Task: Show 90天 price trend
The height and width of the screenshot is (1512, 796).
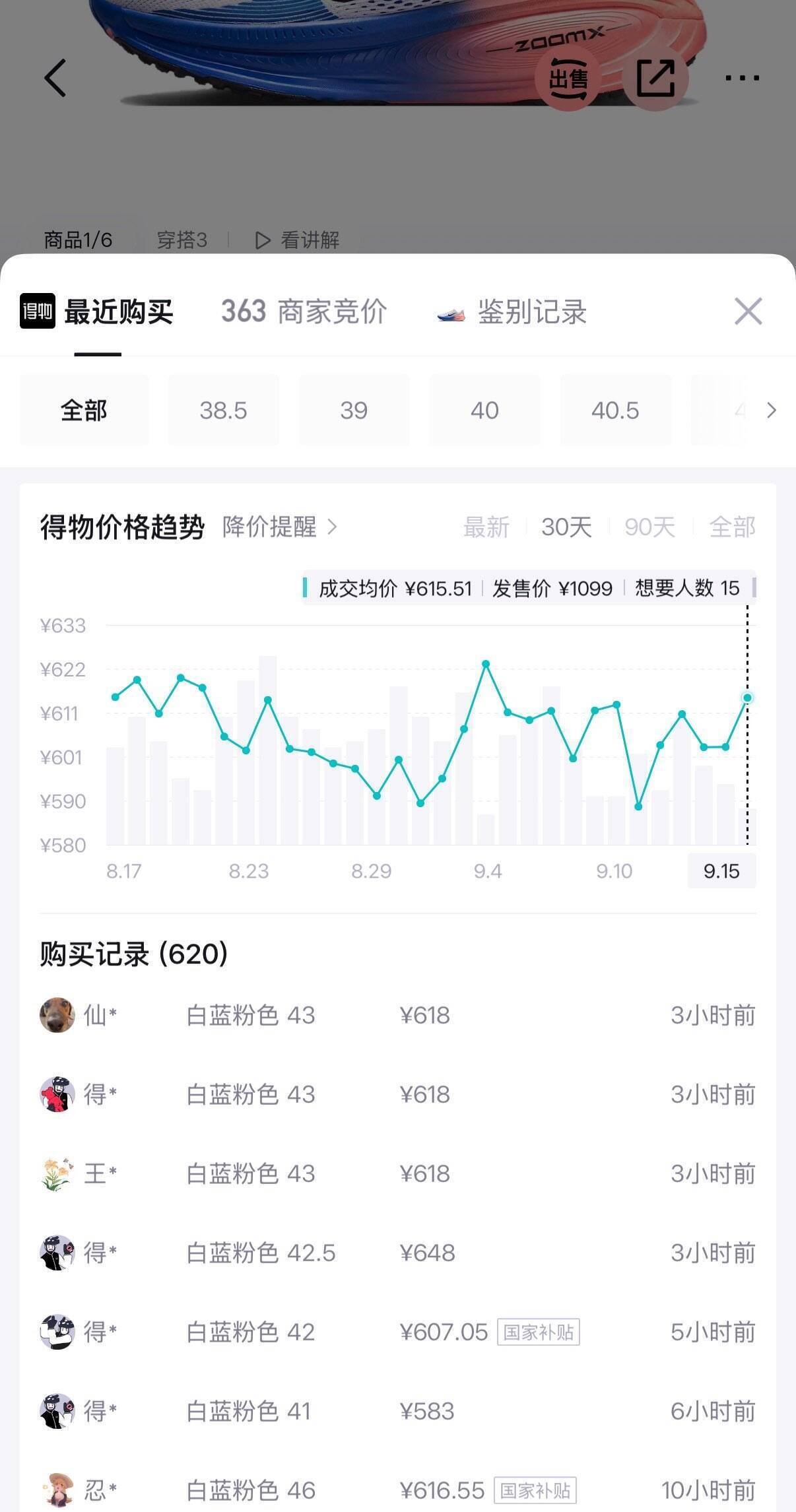Action: point(649,527)
